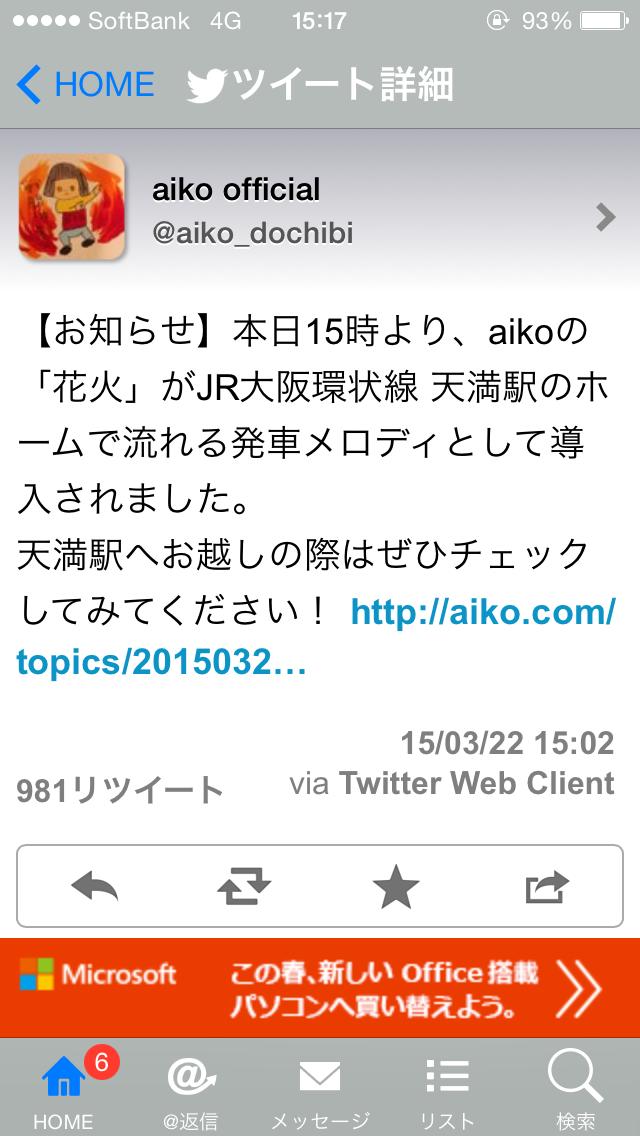This screenshot has height=1136, width=640.
Task: Switch to the リスト tab
Action: (447, 1090)
